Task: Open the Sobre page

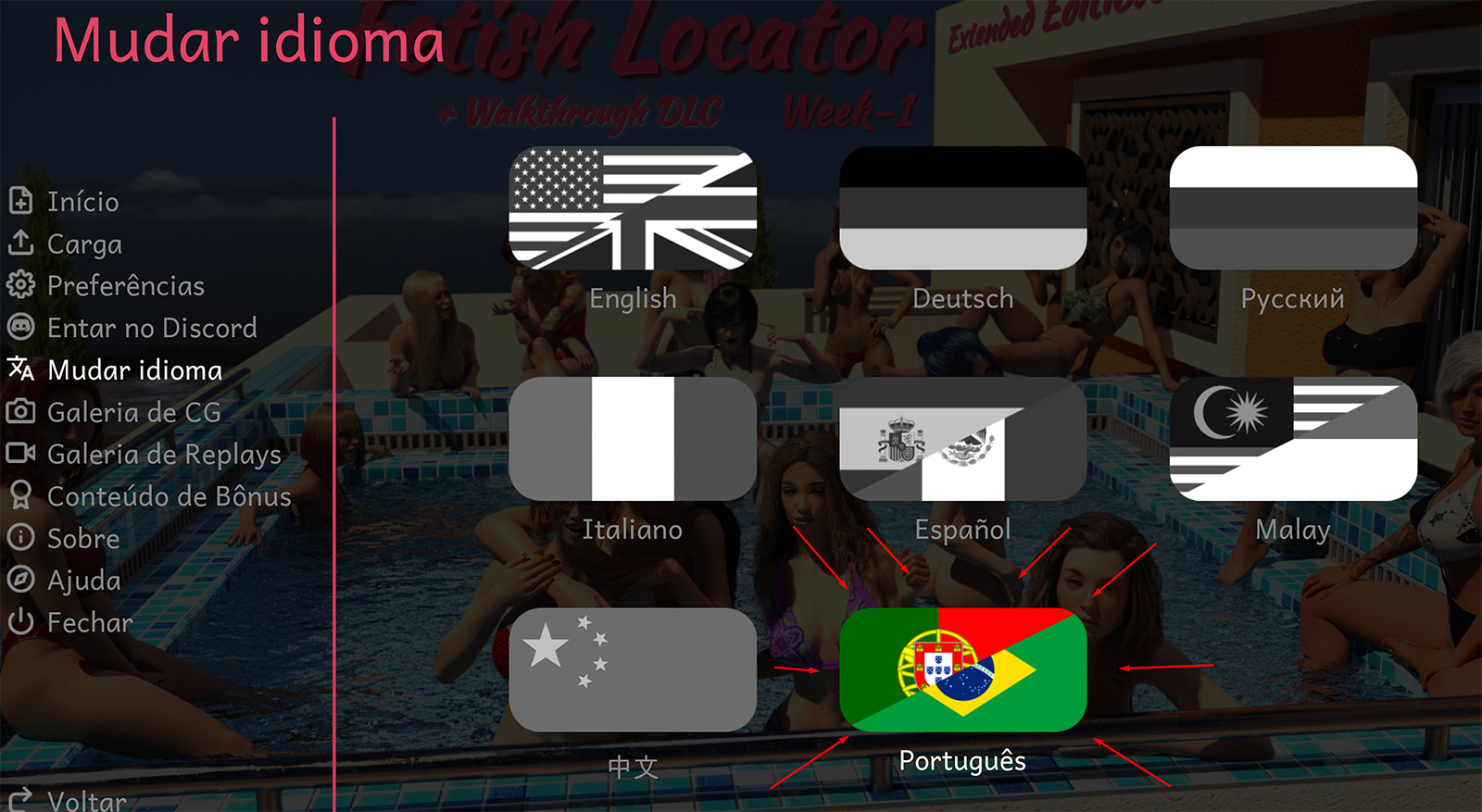Action: click(82, 539)
